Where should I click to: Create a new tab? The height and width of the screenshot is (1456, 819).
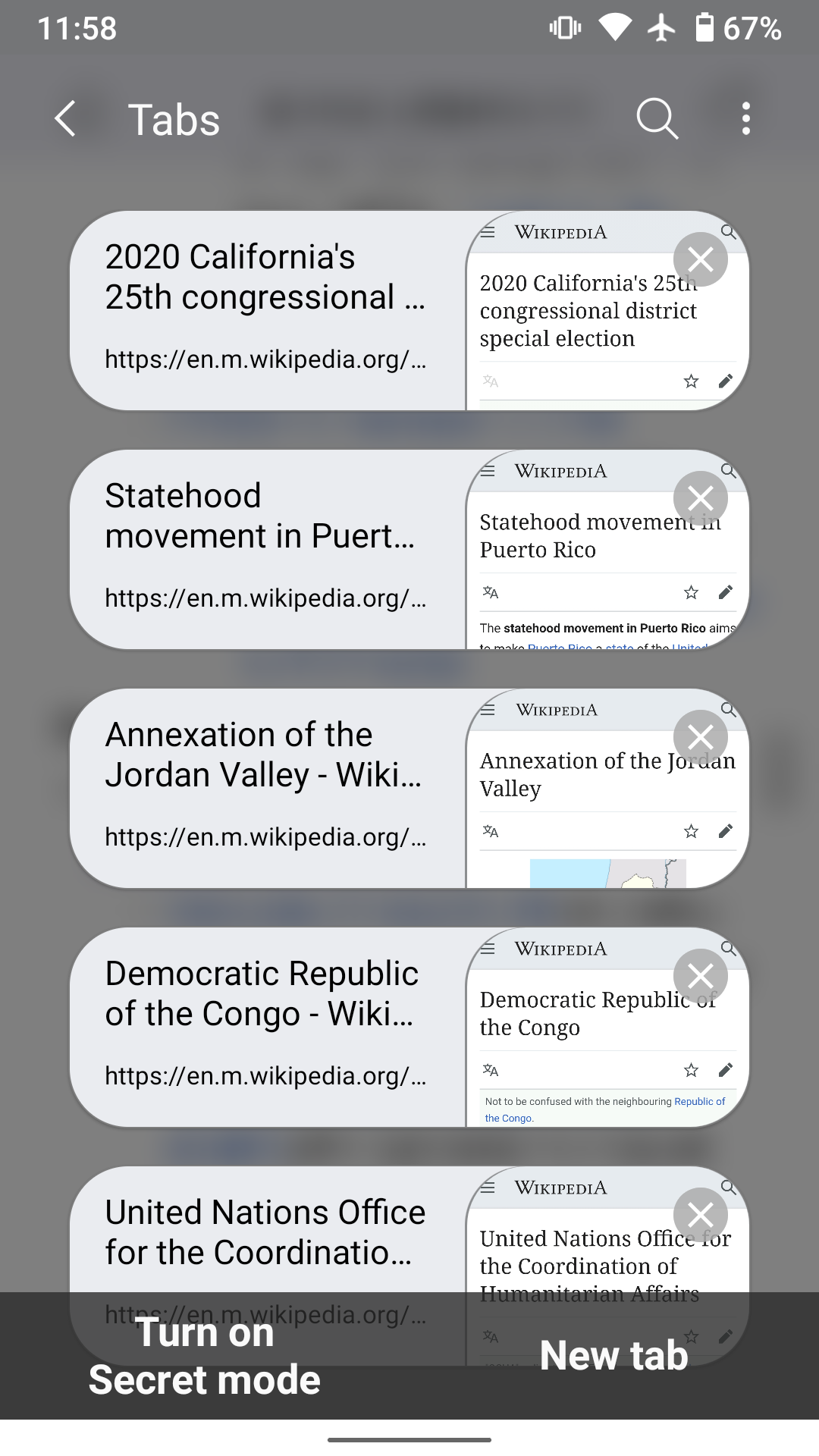click(x=613, y=1356)
